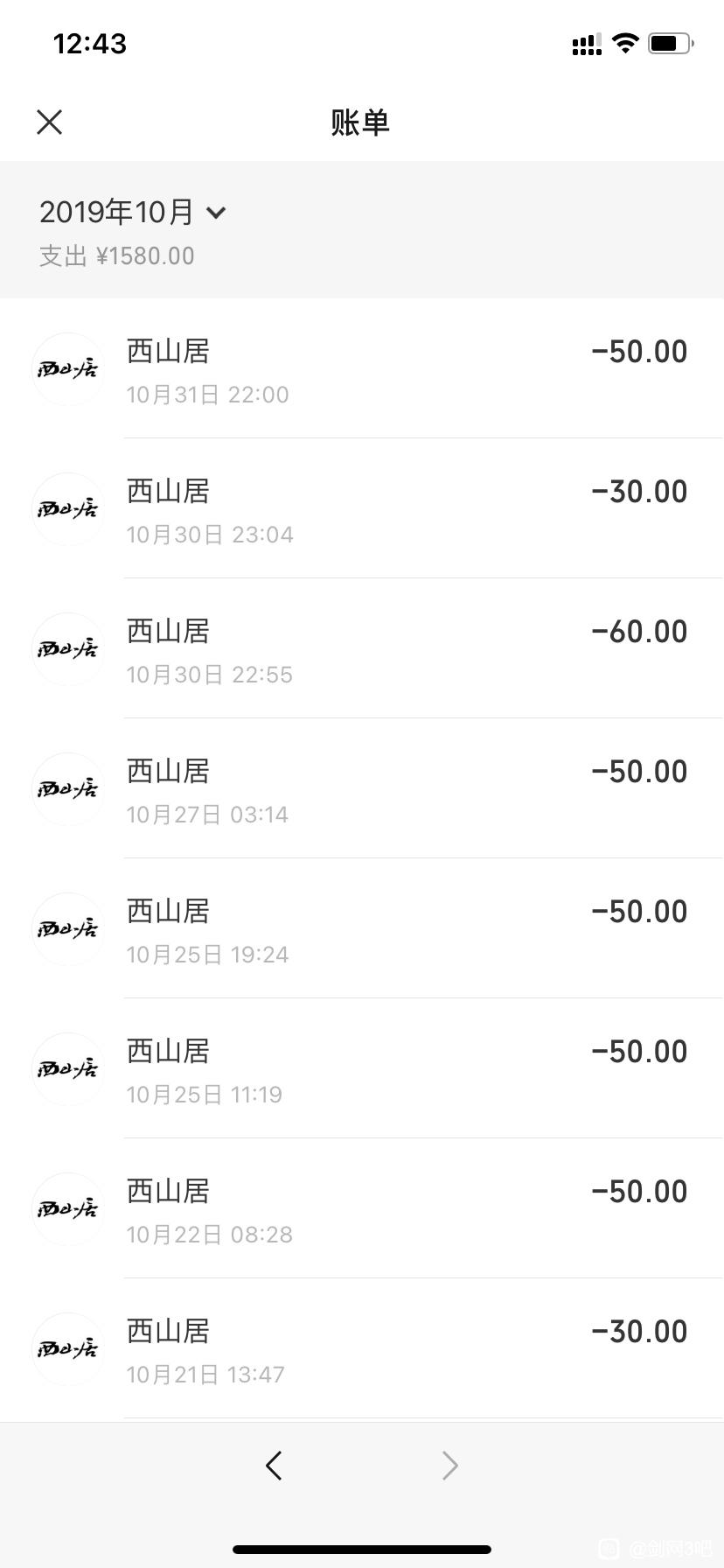View the 10月25日 19:24 西山居 payment
This screenshot has width=724, height=1568.
tap(362, 928)
